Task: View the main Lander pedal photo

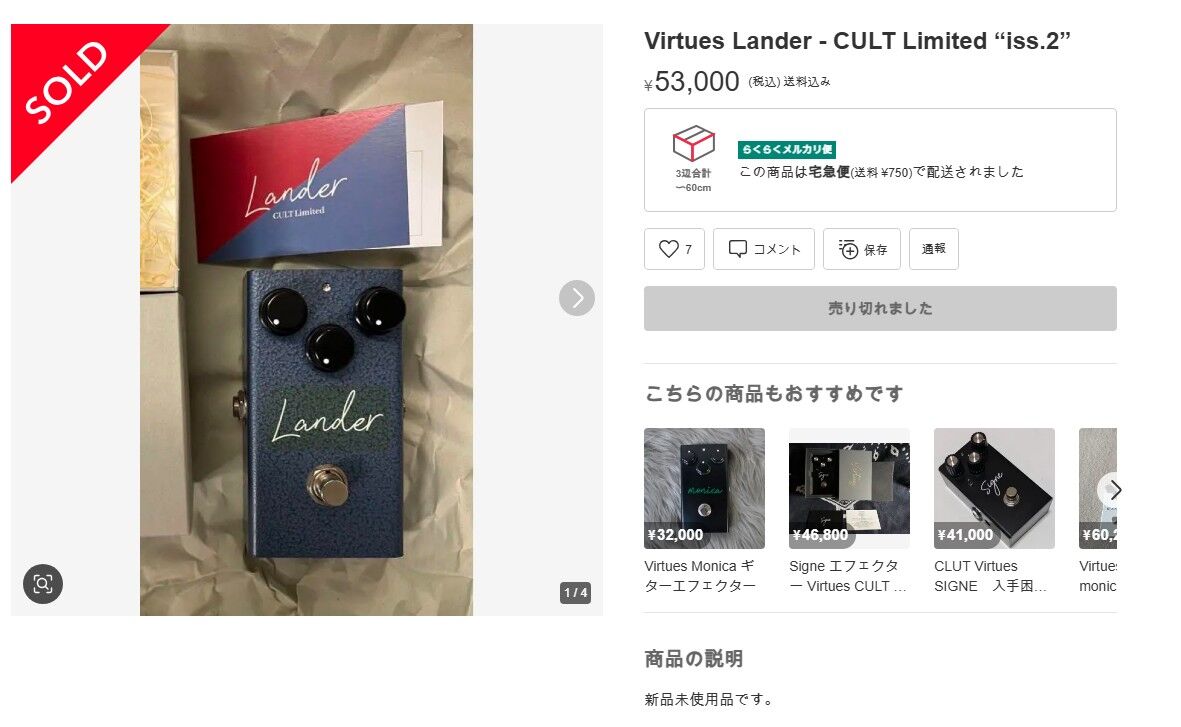Action: (307, 319)
